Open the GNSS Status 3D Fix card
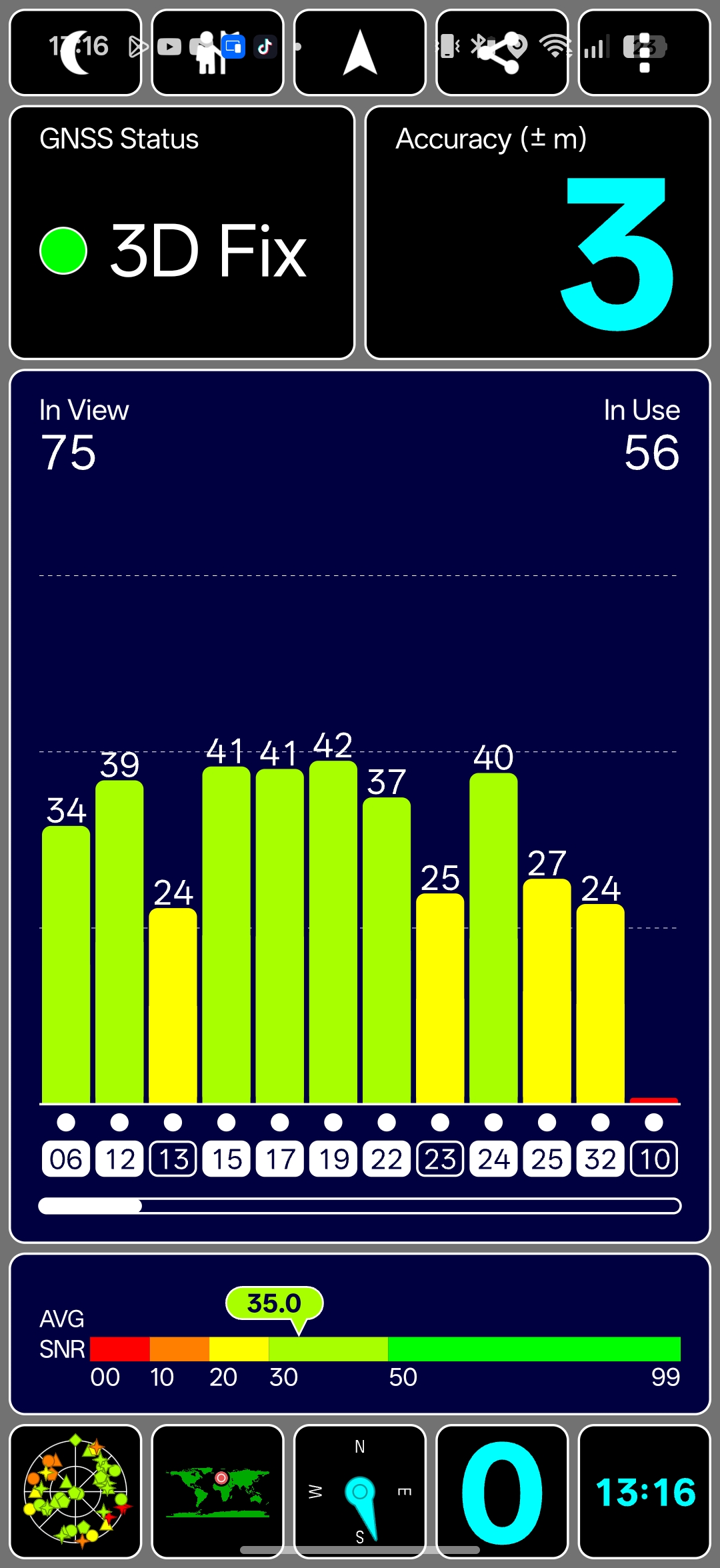The image size is (720, 1568). tap(181, 233)
